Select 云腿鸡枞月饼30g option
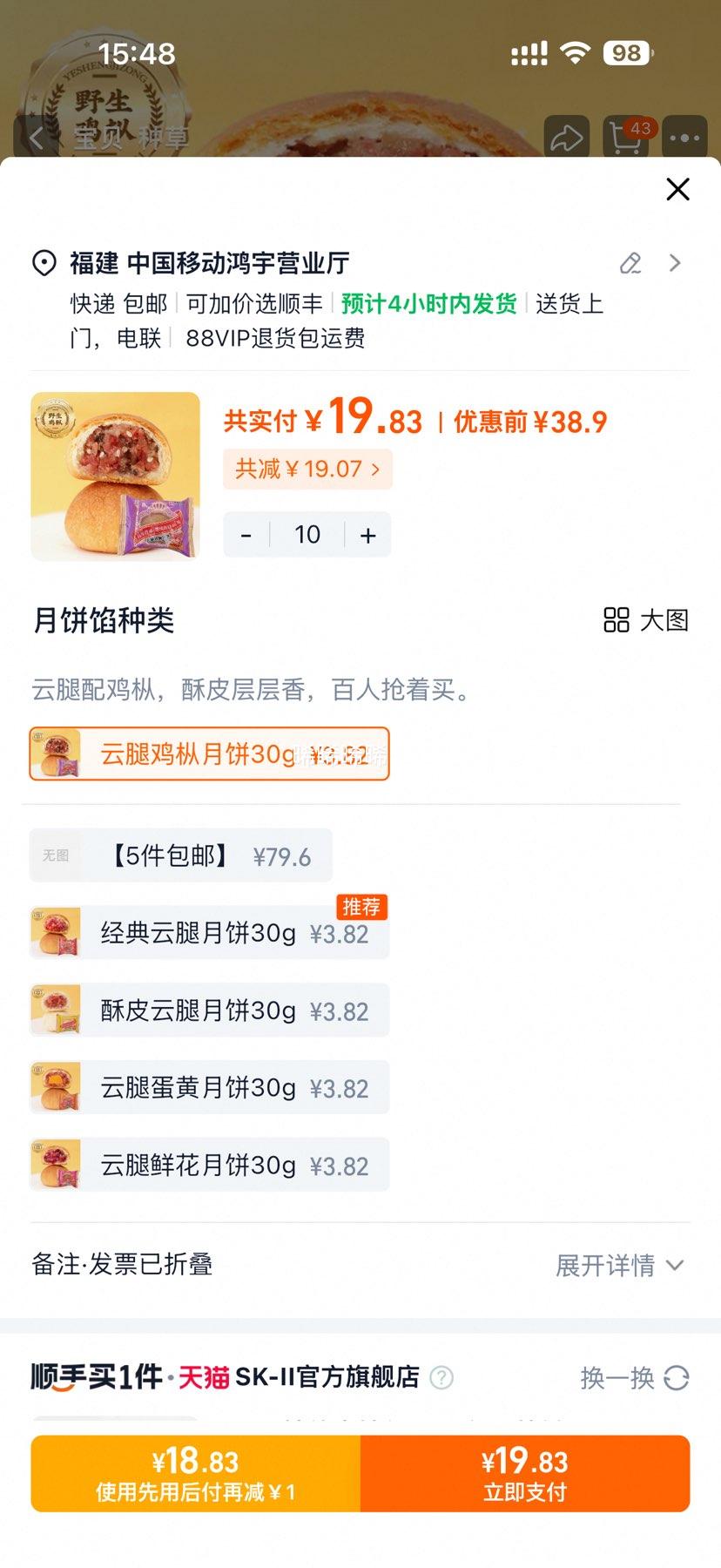The width and height of the screenshot is (721, 1568). [x=209, y=754]
